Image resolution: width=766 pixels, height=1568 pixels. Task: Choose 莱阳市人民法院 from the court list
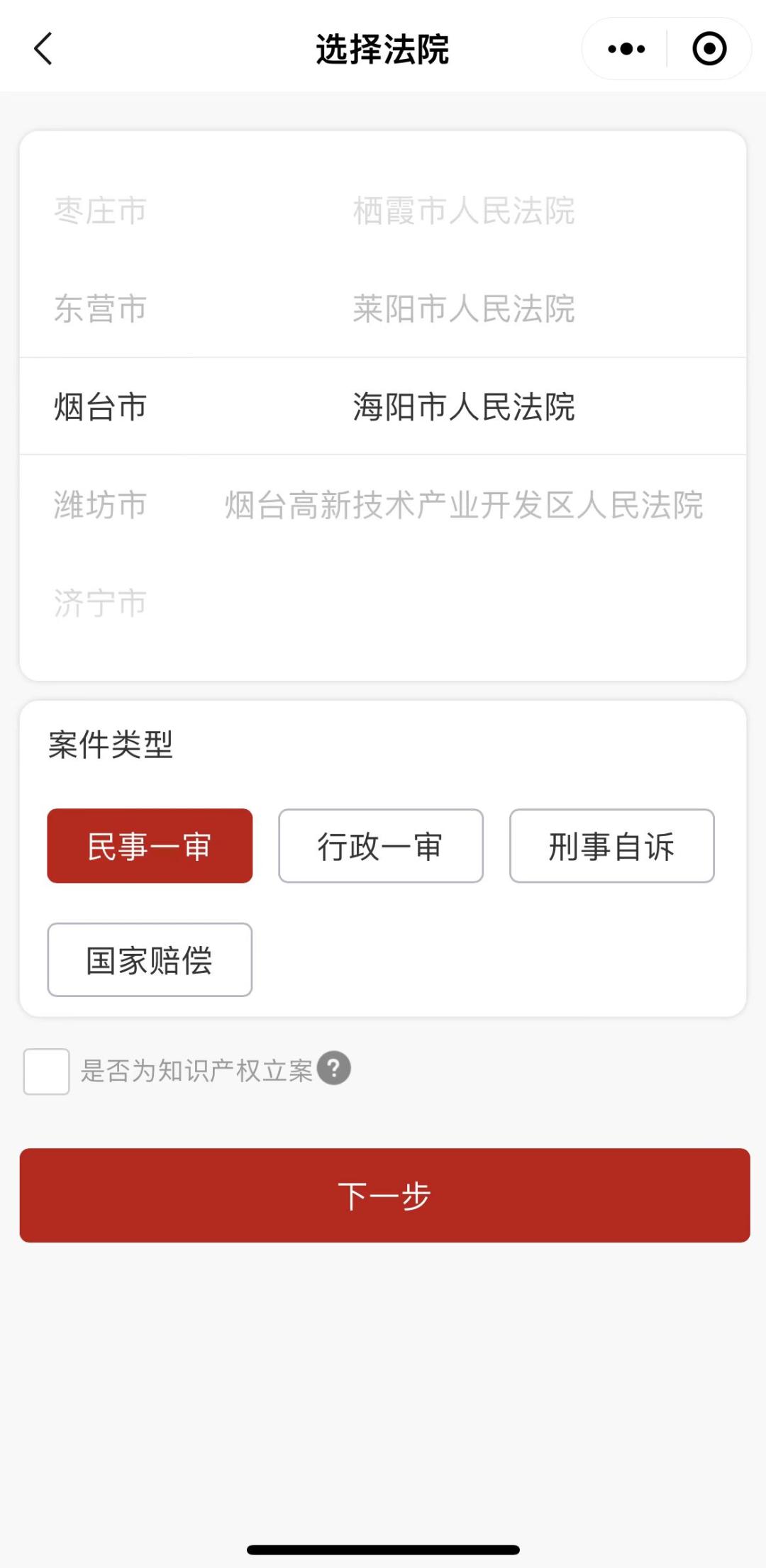464,309
